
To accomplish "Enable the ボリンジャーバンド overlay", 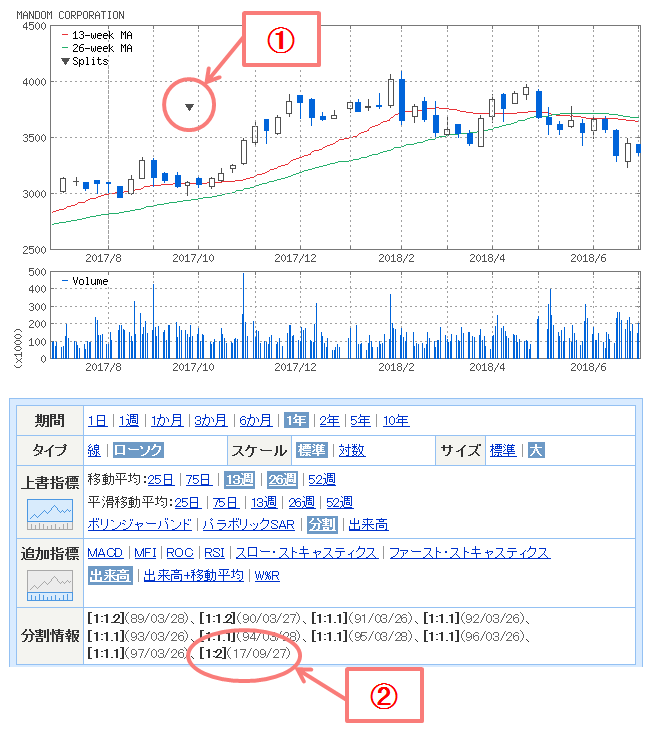I will tap(140, 524).
